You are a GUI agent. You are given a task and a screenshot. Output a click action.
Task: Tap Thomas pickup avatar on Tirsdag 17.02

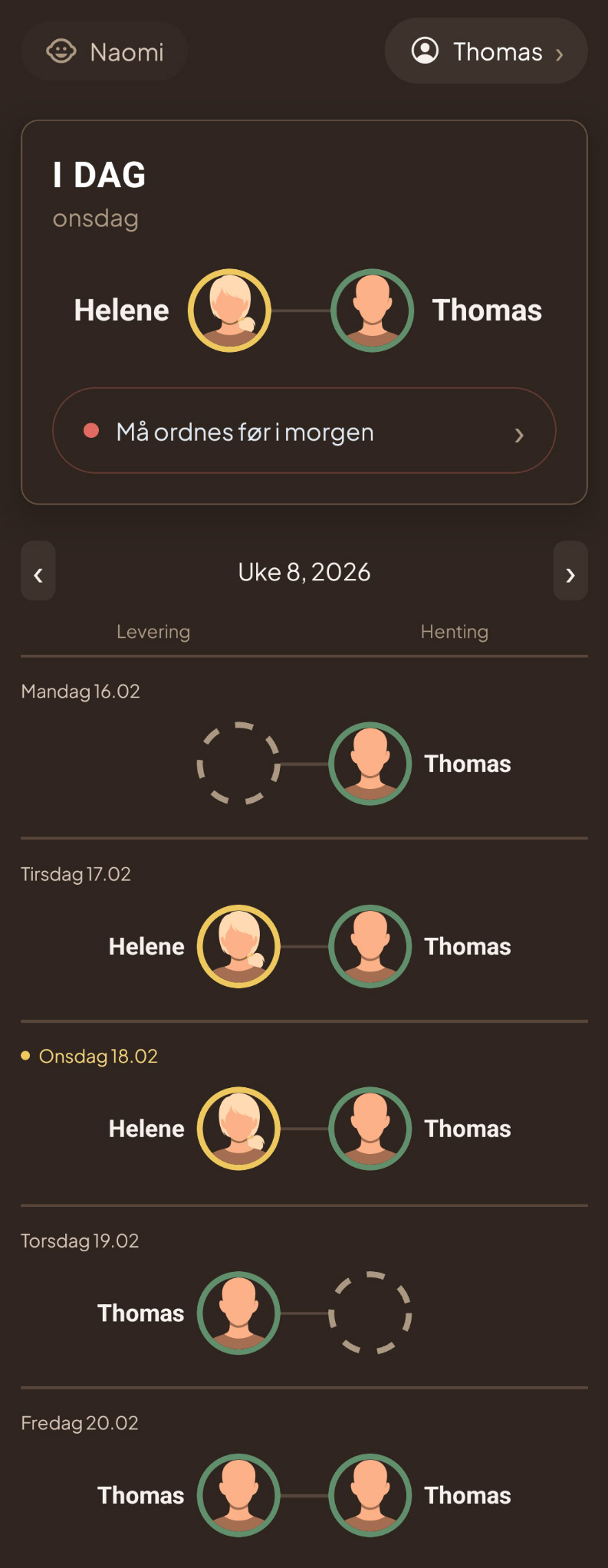pos(370,946)
